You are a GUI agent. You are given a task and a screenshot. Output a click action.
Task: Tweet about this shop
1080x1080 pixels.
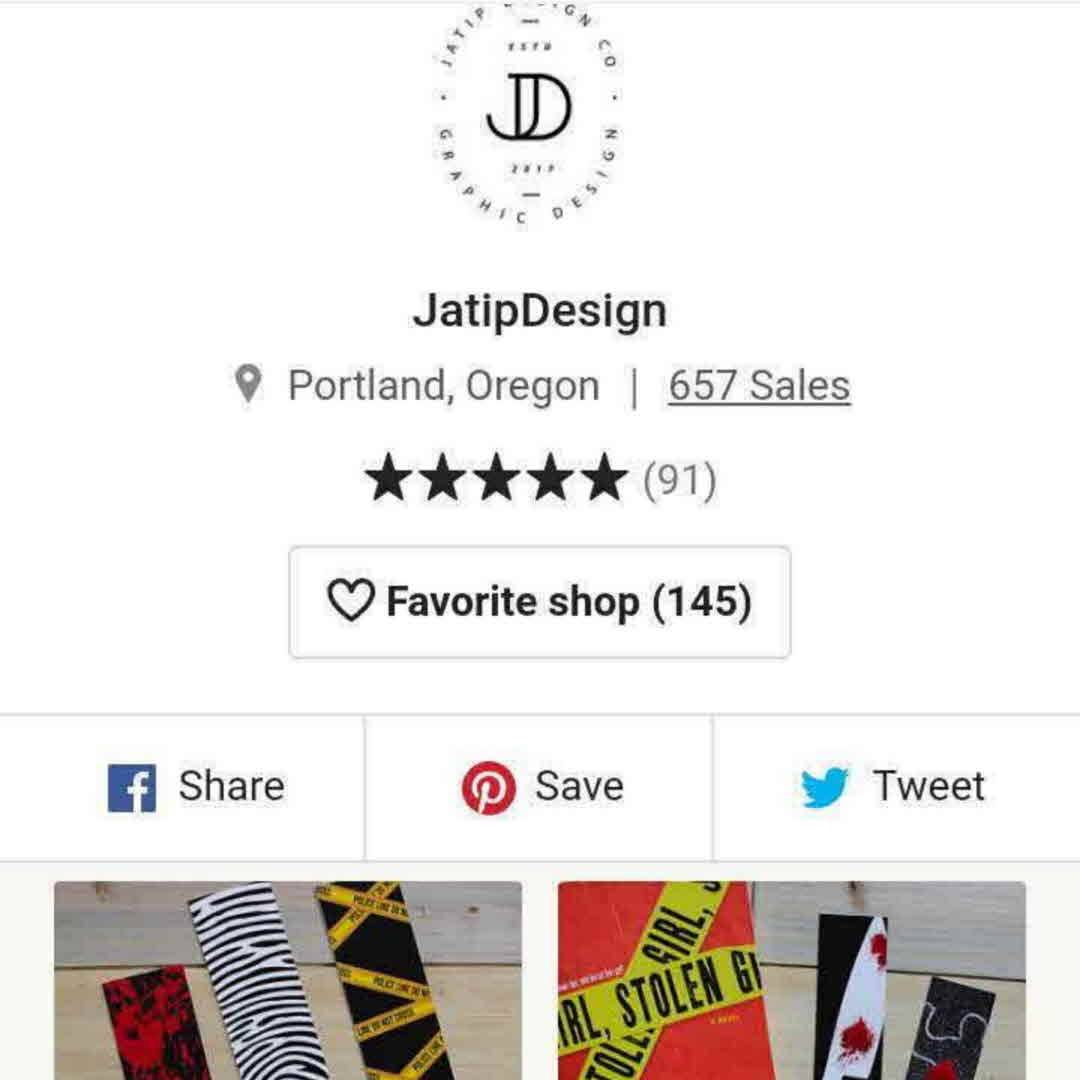(892, 787)
